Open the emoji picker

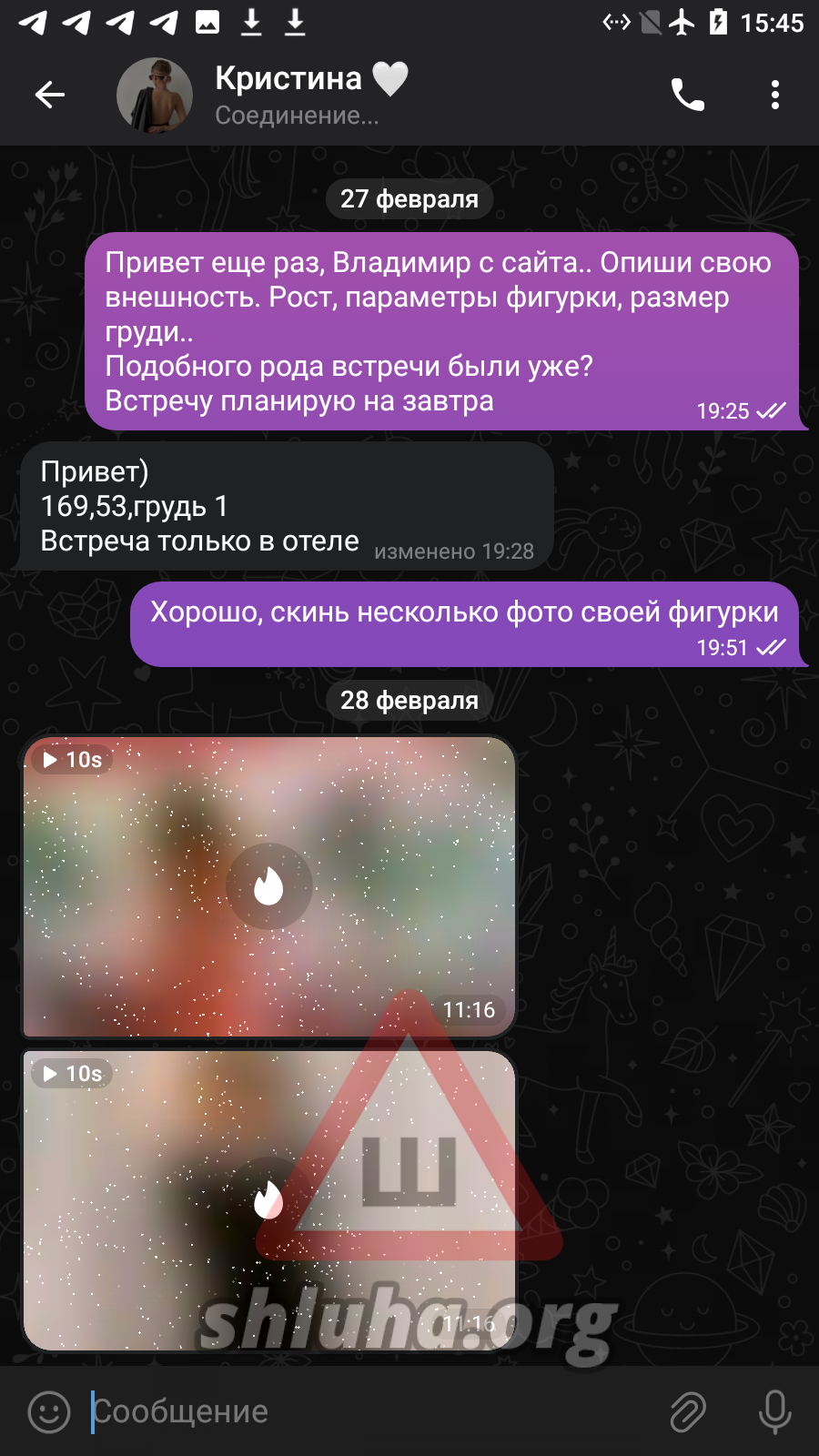pyautogui.click(x=49, y=1412)
